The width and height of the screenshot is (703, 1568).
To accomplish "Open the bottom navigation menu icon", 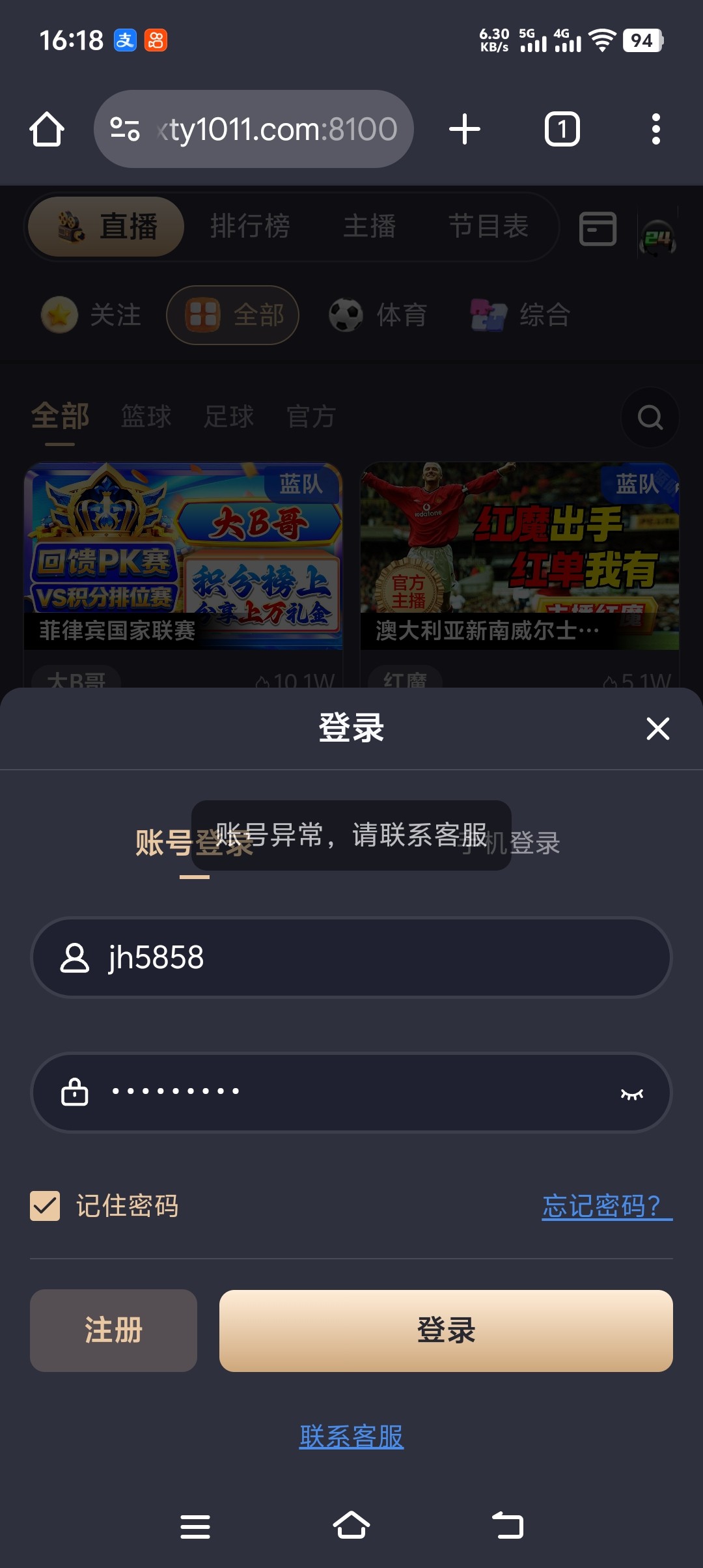I will tap(195, 1527).
